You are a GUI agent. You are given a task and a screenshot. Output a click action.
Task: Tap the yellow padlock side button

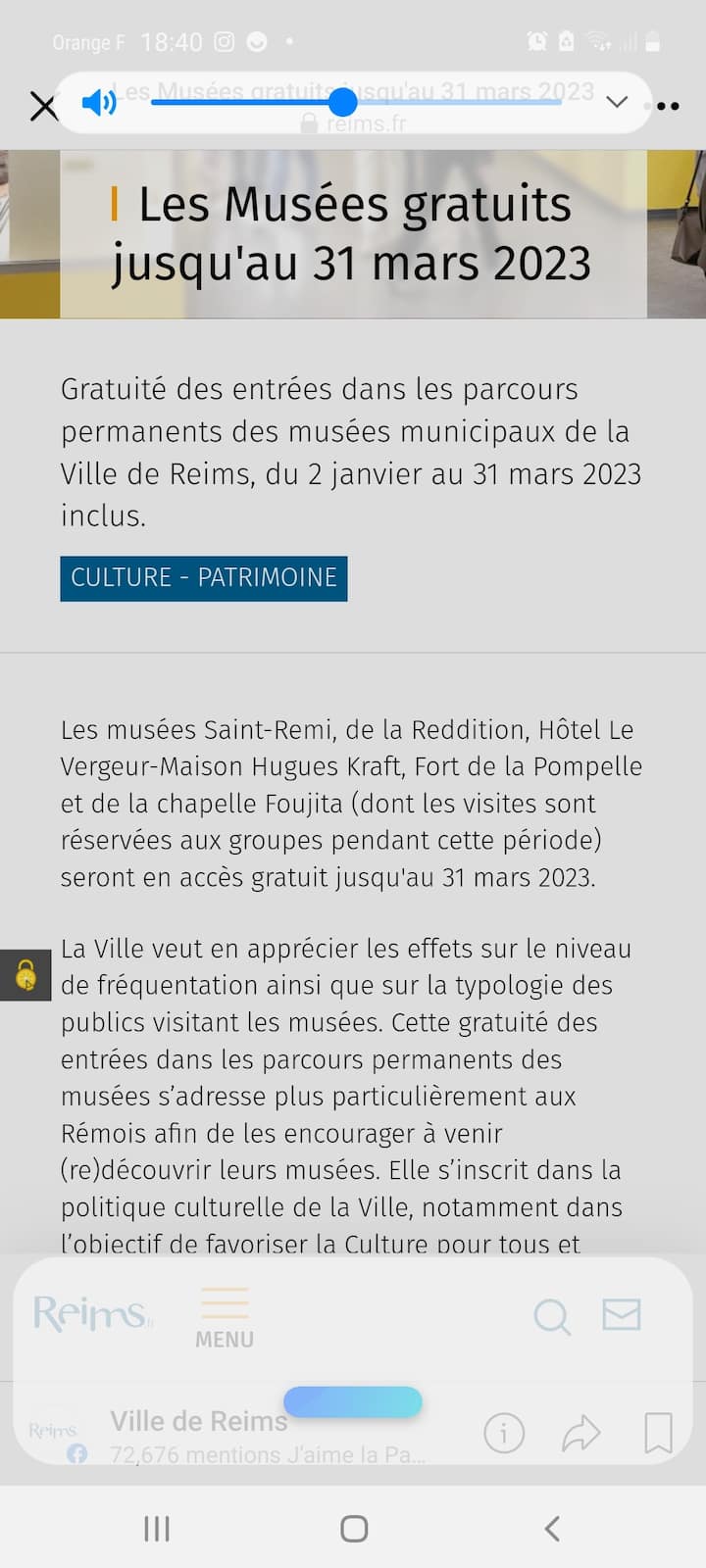[25, 975]
